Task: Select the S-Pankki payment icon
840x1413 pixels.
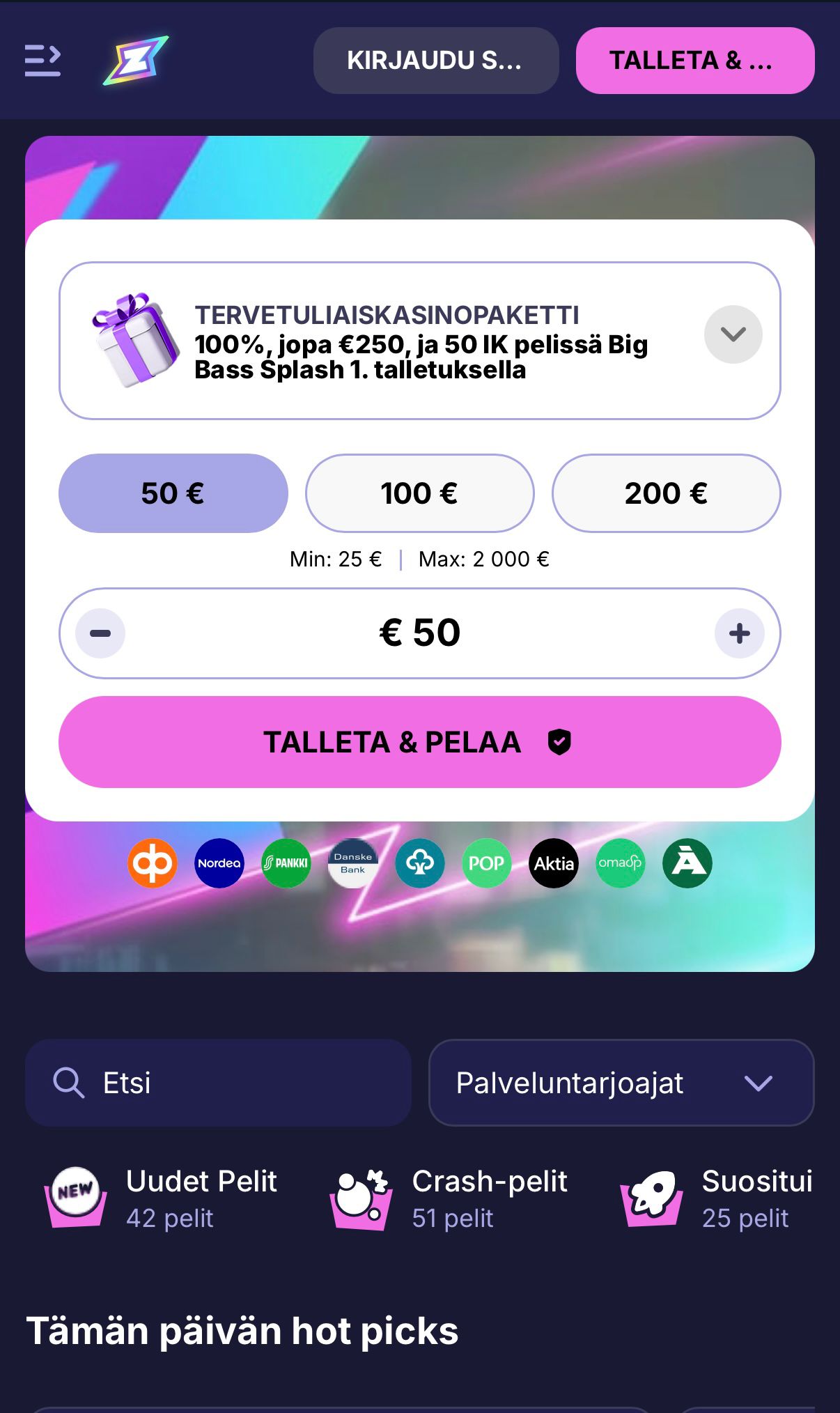Action: [286, 863]
